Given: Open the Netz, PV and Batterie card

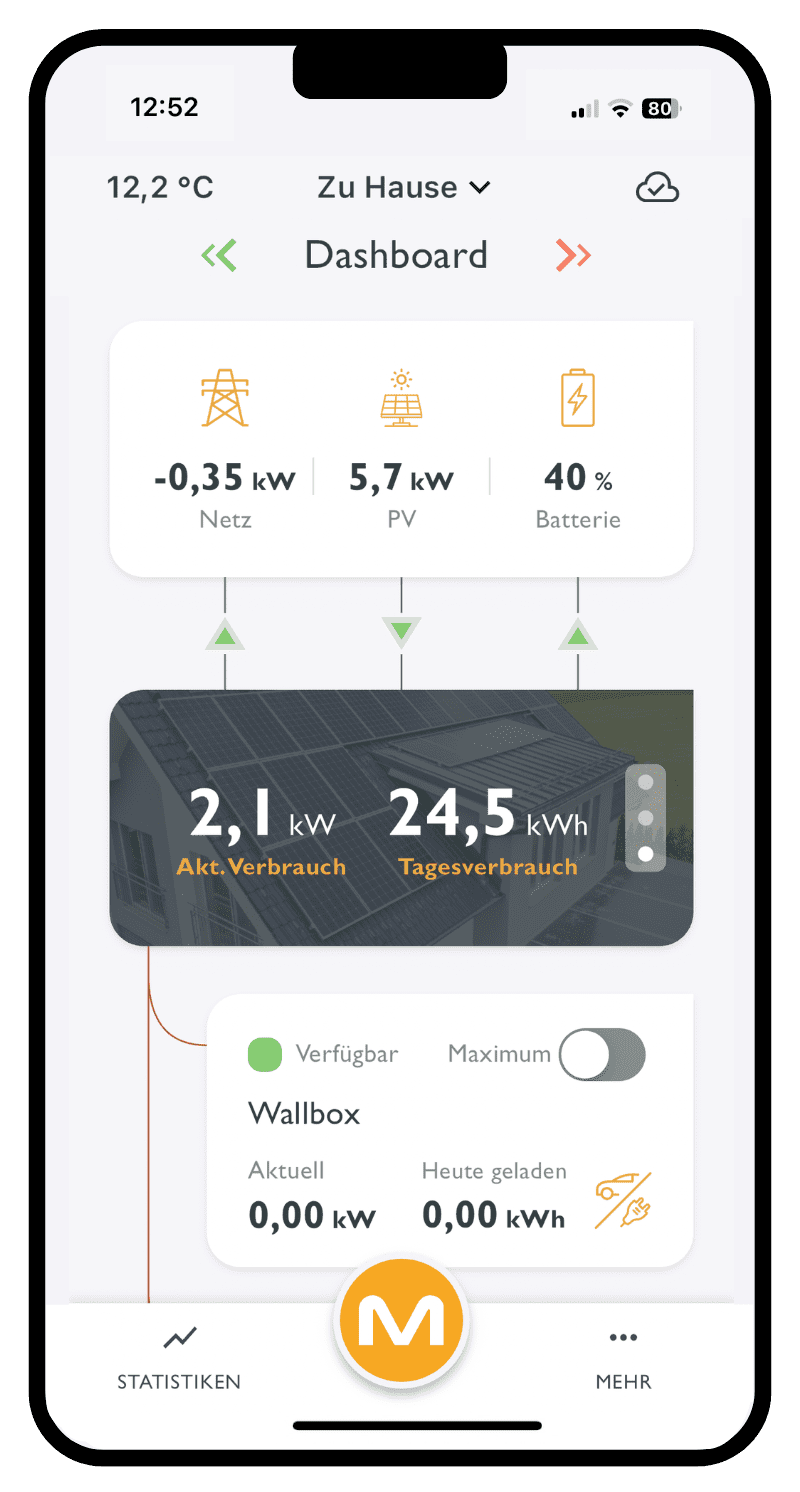Looking at the screenshot, I should coord(400,449).
